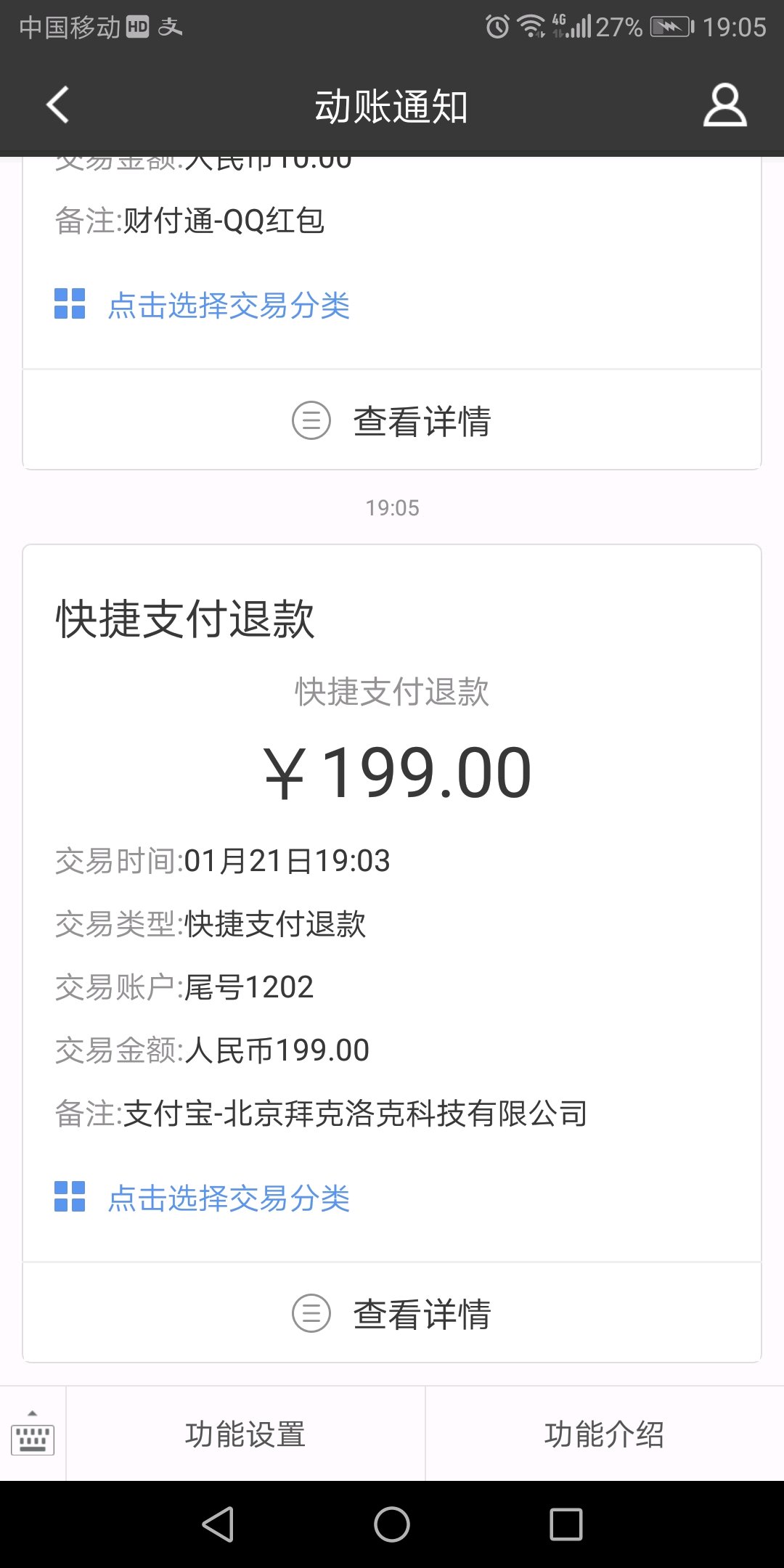Open 功能设置 menu
The image size is (784, 1568).
tap(245, 1434)
